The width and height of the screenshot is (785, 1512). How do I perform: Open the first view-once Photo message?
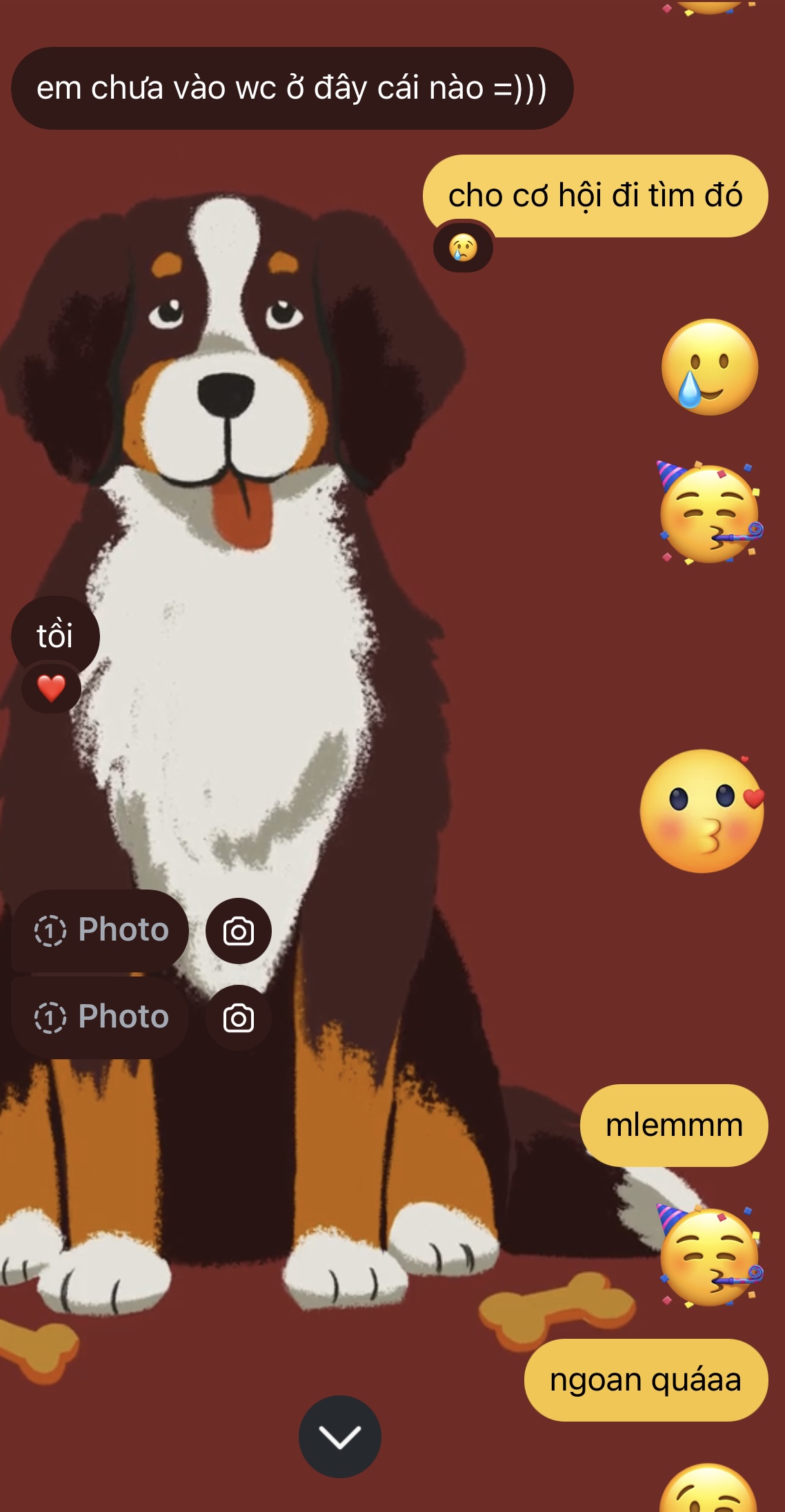tap(101, 930)
